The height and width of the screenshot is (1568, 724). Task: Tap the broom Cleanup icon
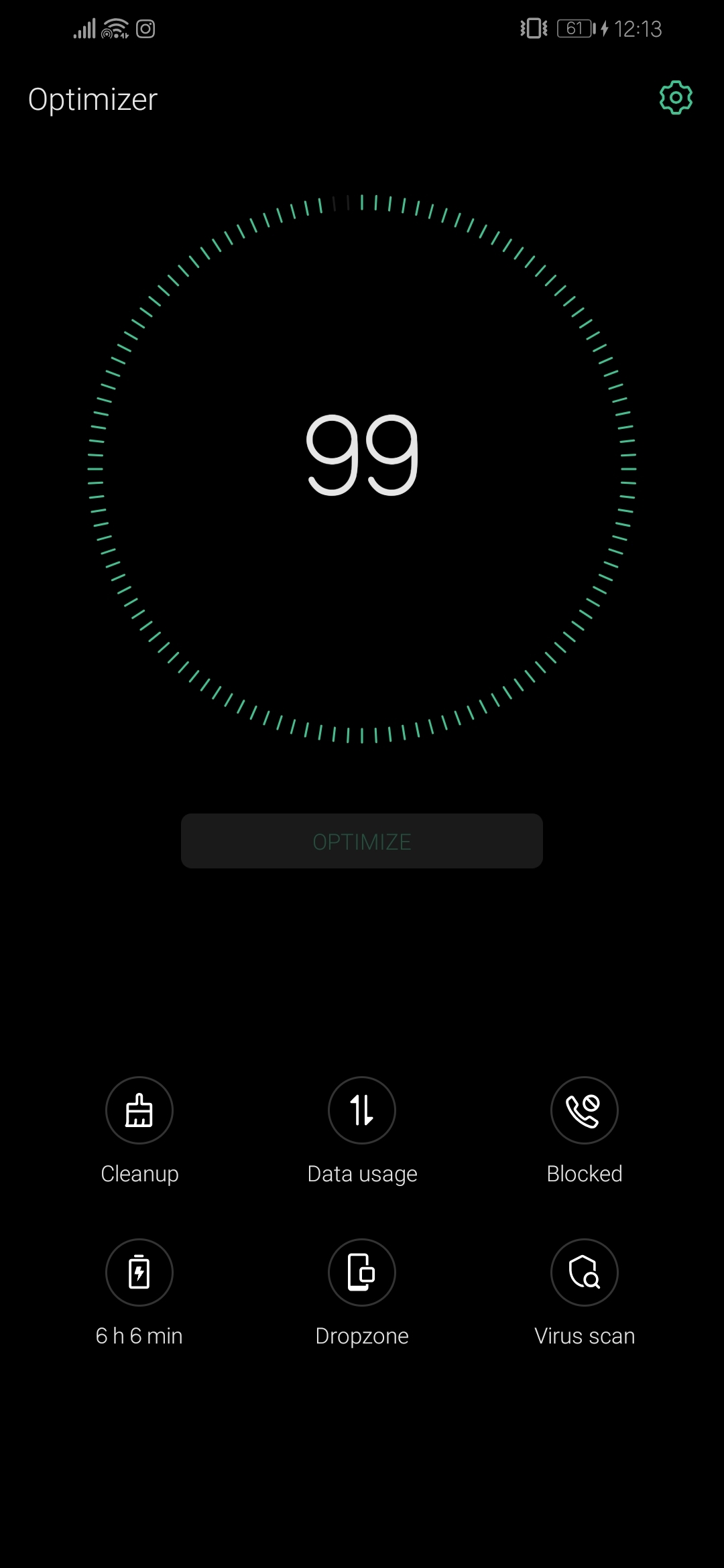click(x=139, y=1110)
